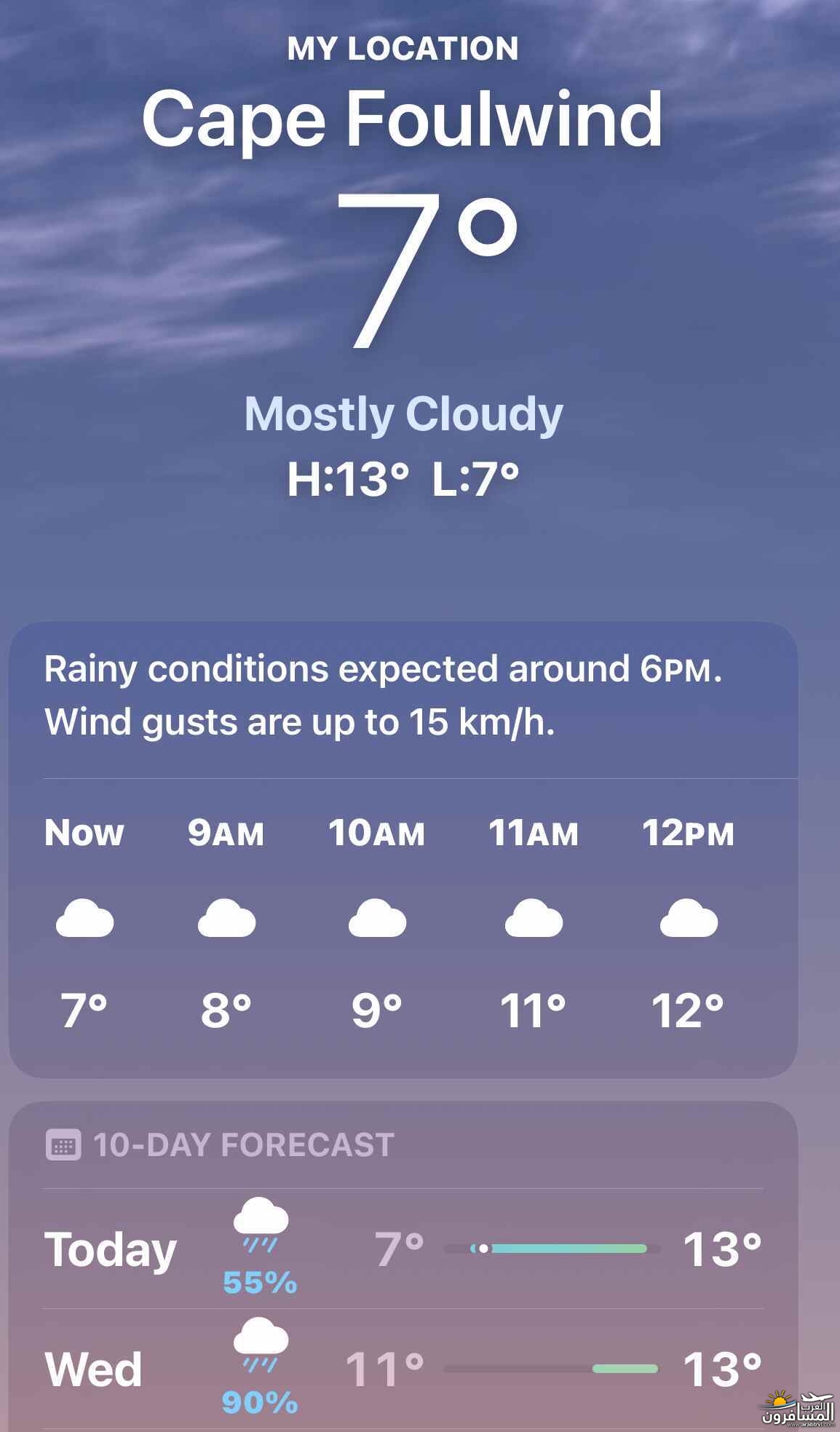Open Today's forecast row

(403, 1249)
